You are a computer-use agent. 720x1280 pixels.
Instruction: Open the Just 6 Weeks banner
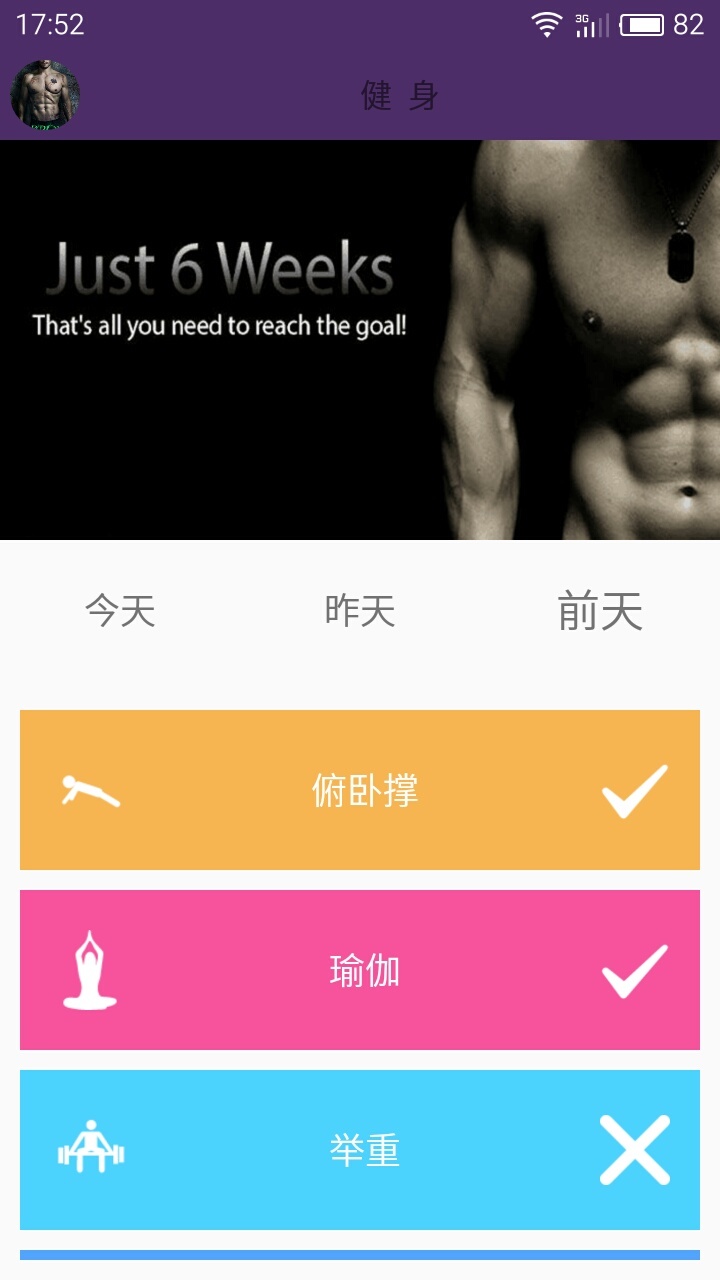pos(360,340)
